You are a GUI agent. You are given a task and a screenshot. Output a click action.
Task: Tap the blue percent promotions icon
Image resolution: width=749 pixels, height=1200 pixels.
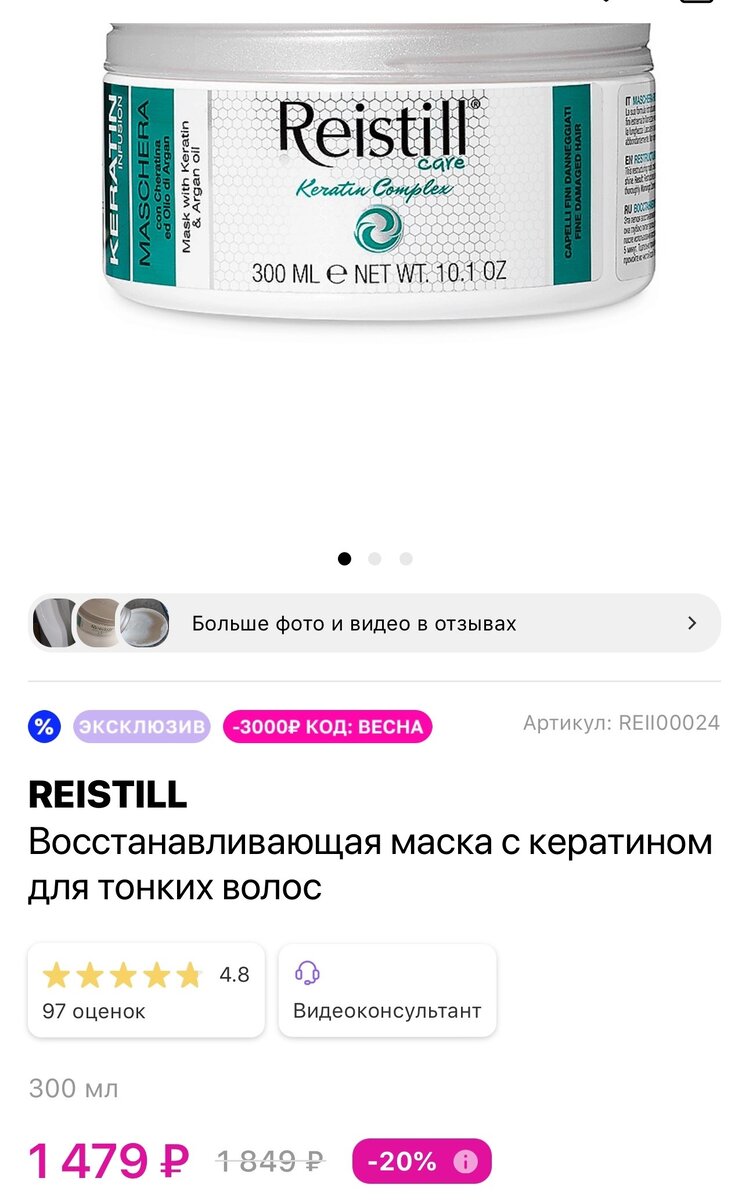point(41,727)
